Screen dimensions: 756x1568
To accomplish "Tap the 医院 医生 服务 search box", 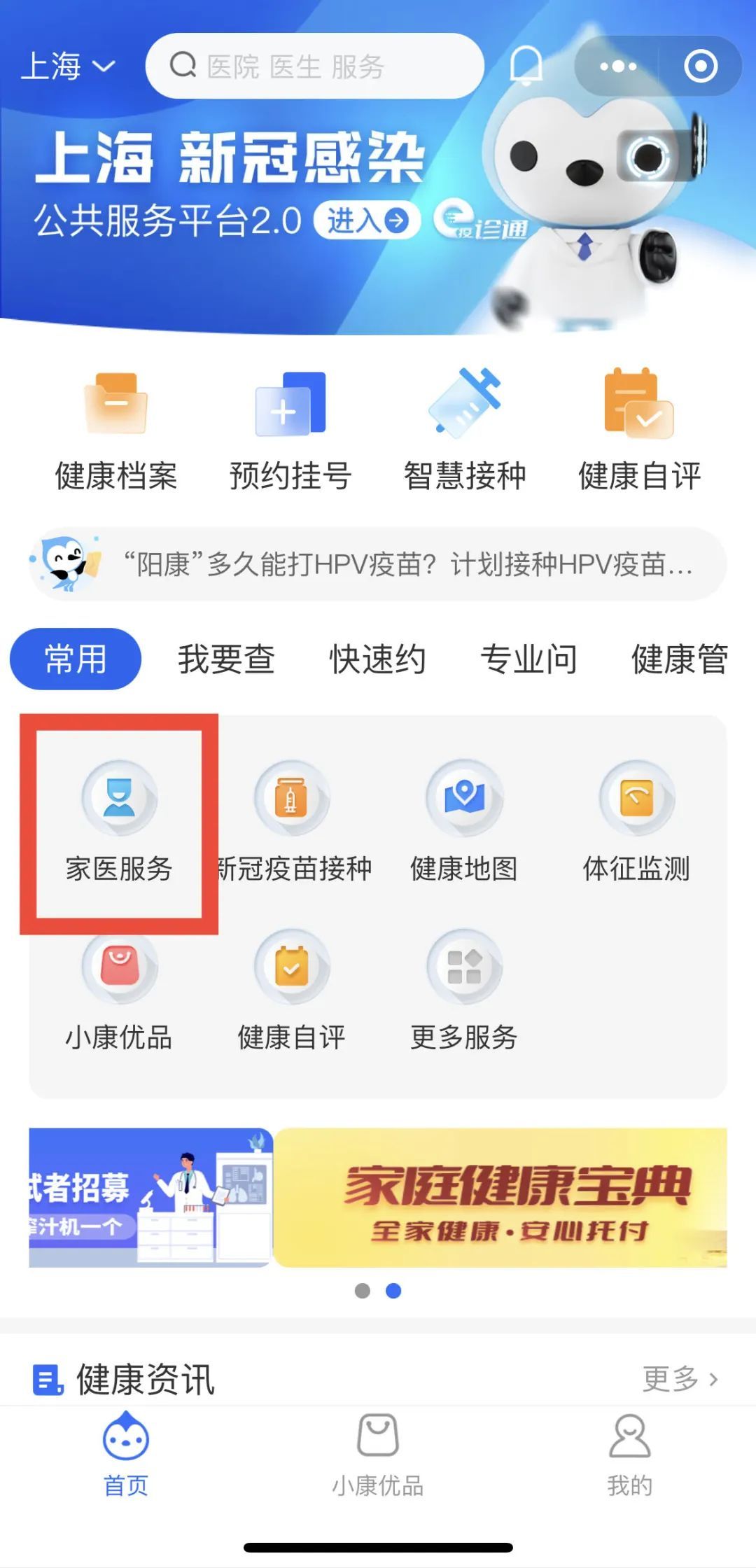I will click(x=315, y=66).
